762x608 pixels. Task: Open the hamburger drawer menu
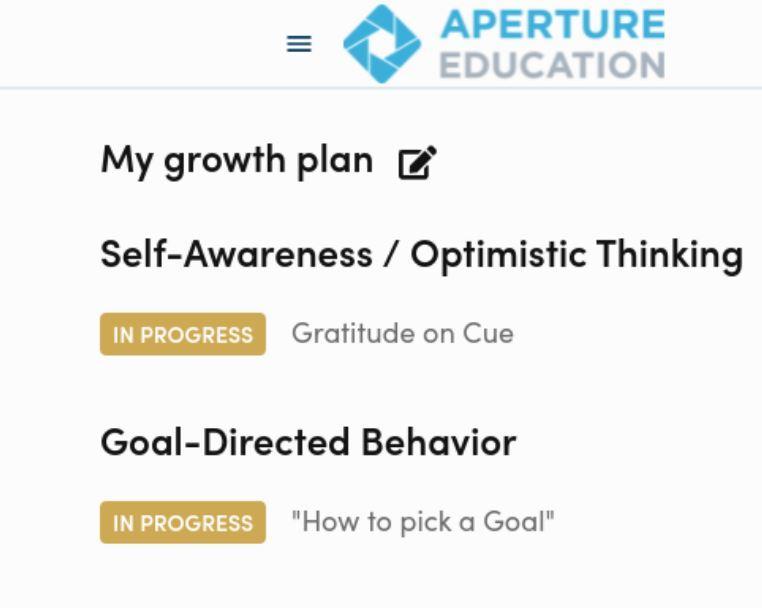(299, 44)
